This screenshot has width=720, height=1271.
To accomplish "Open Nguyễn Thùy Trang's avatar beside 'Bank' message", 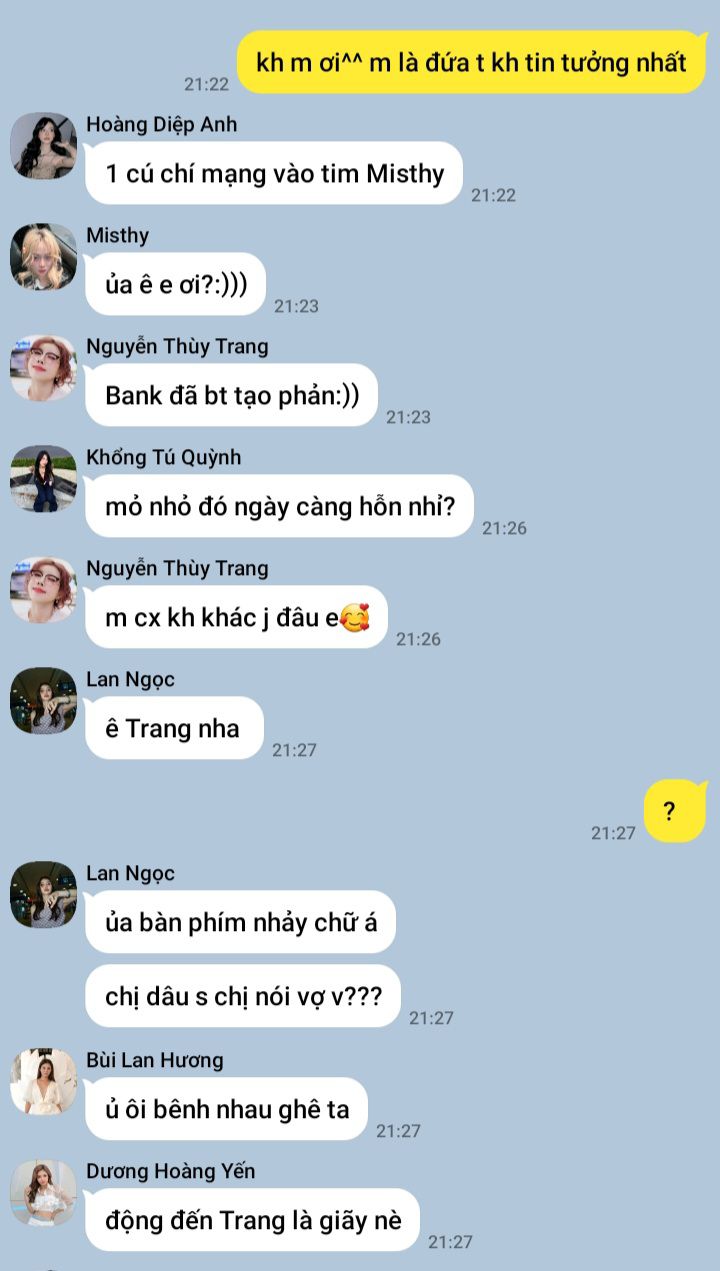I will pos(43,368).
